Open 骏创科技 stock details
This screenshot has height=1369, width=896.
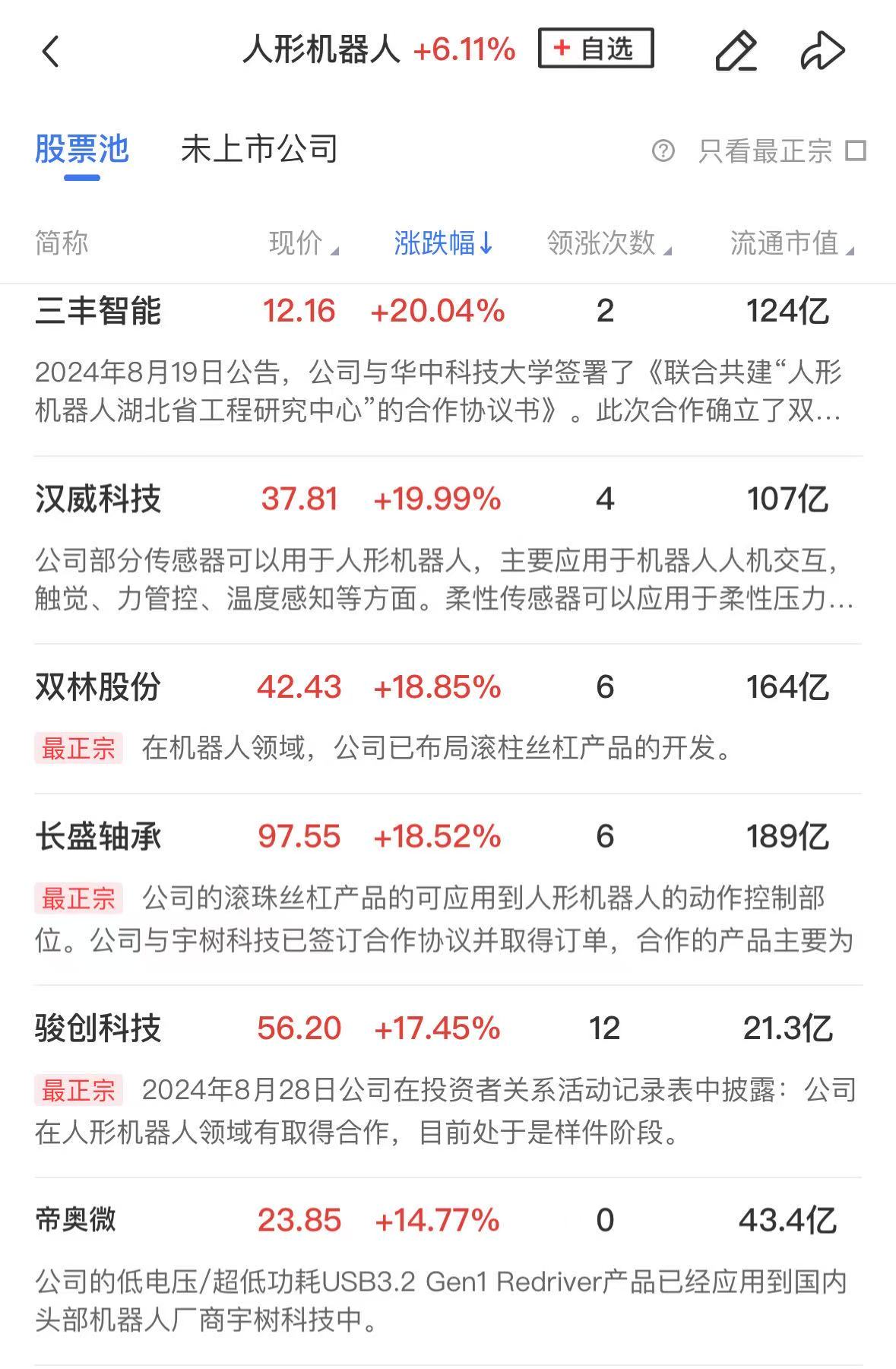coord(98,1028)
